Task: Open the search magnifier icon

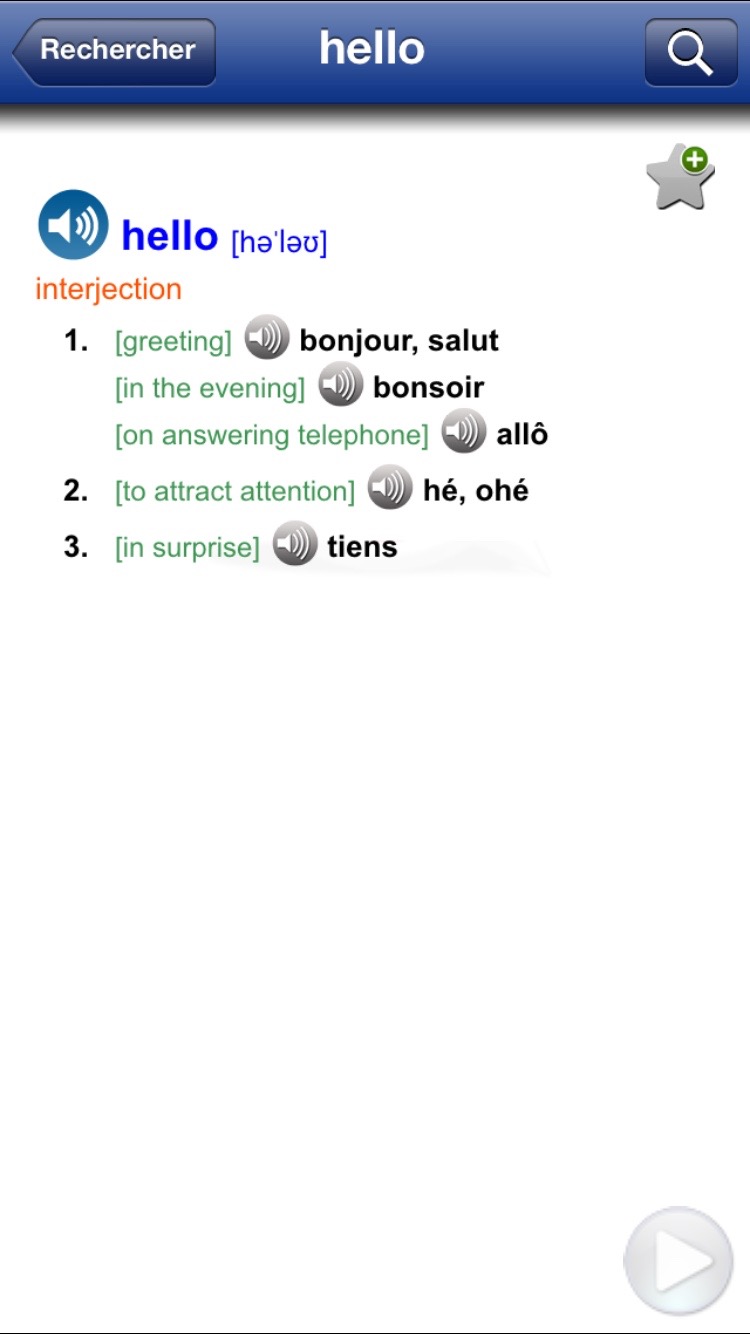Action: click(x=690, y=52)
